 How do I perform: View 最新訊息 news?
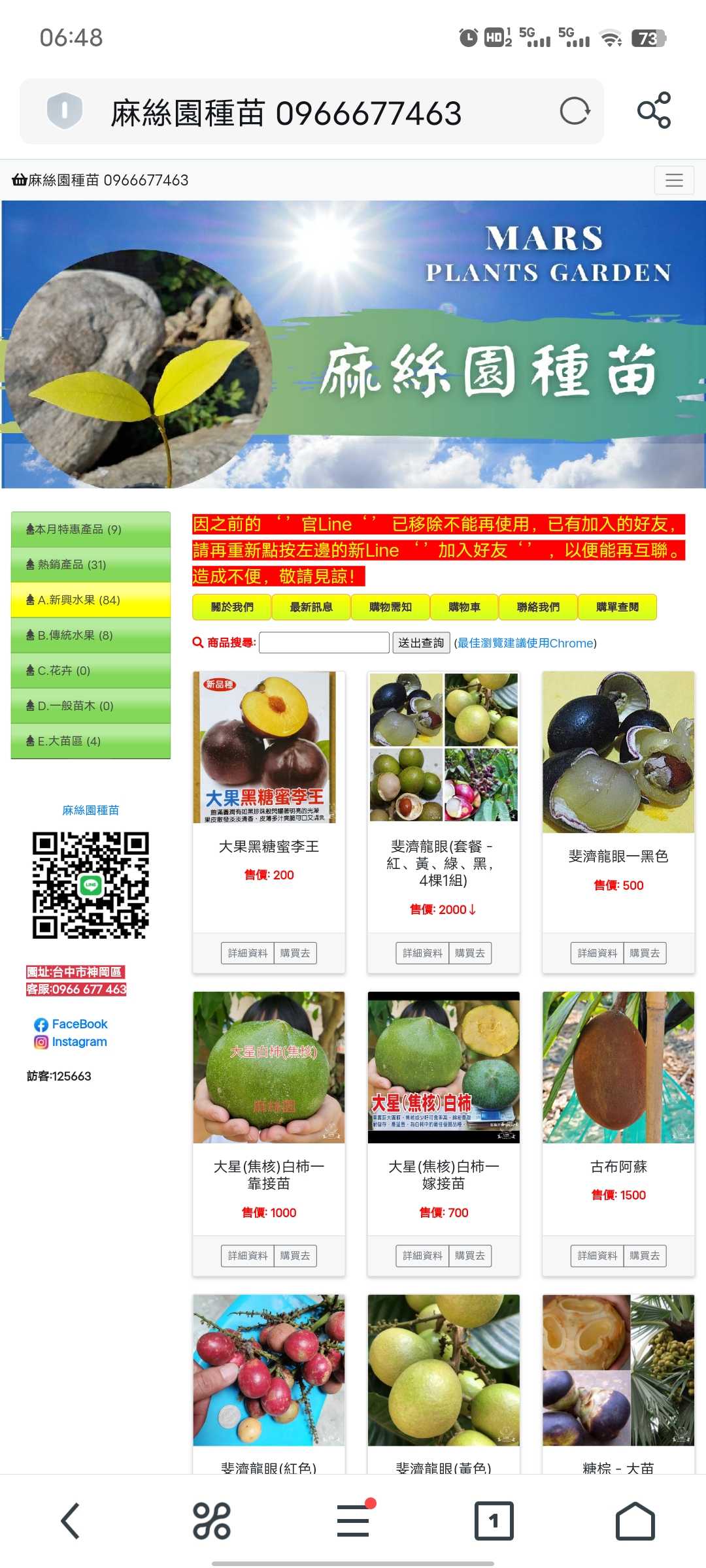click(x=311, y=607)
